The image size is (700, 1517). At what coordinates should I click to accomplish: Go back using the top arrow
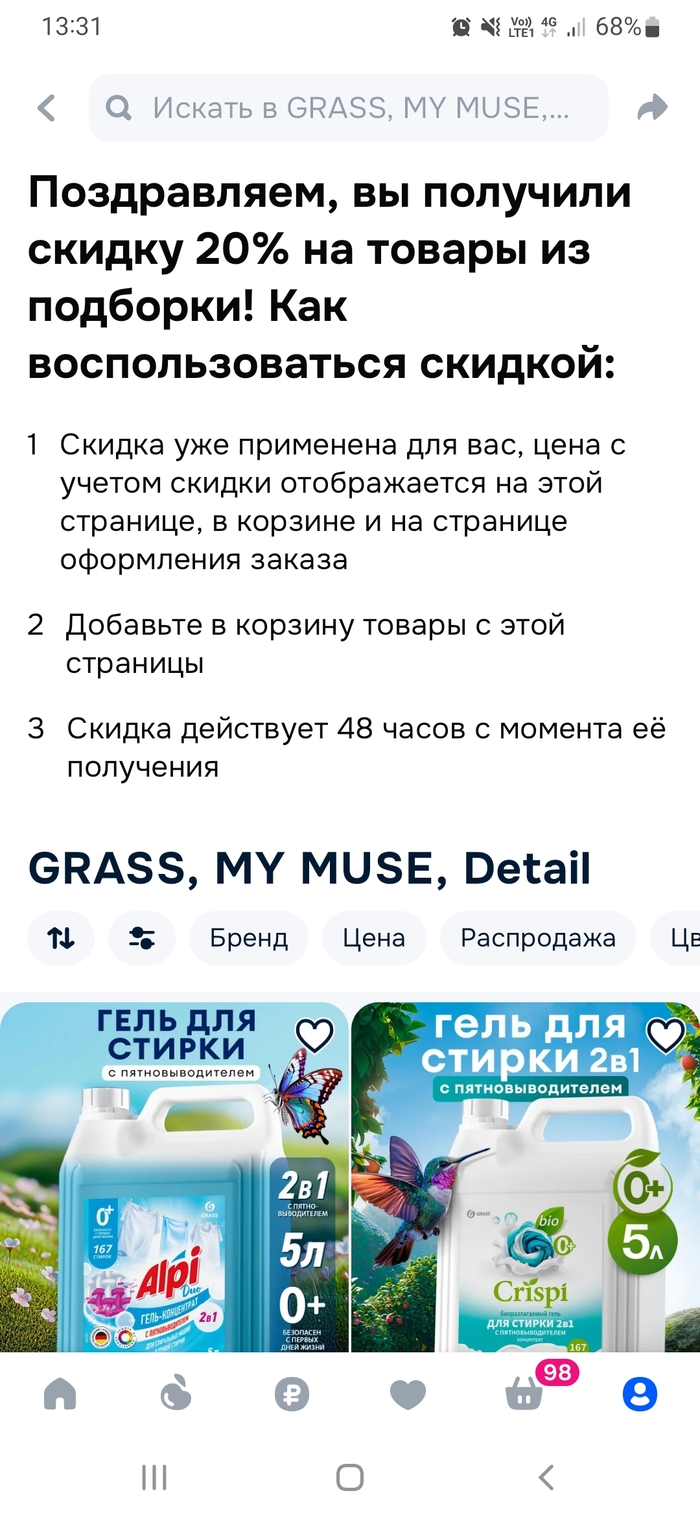[x=46, y=108]
